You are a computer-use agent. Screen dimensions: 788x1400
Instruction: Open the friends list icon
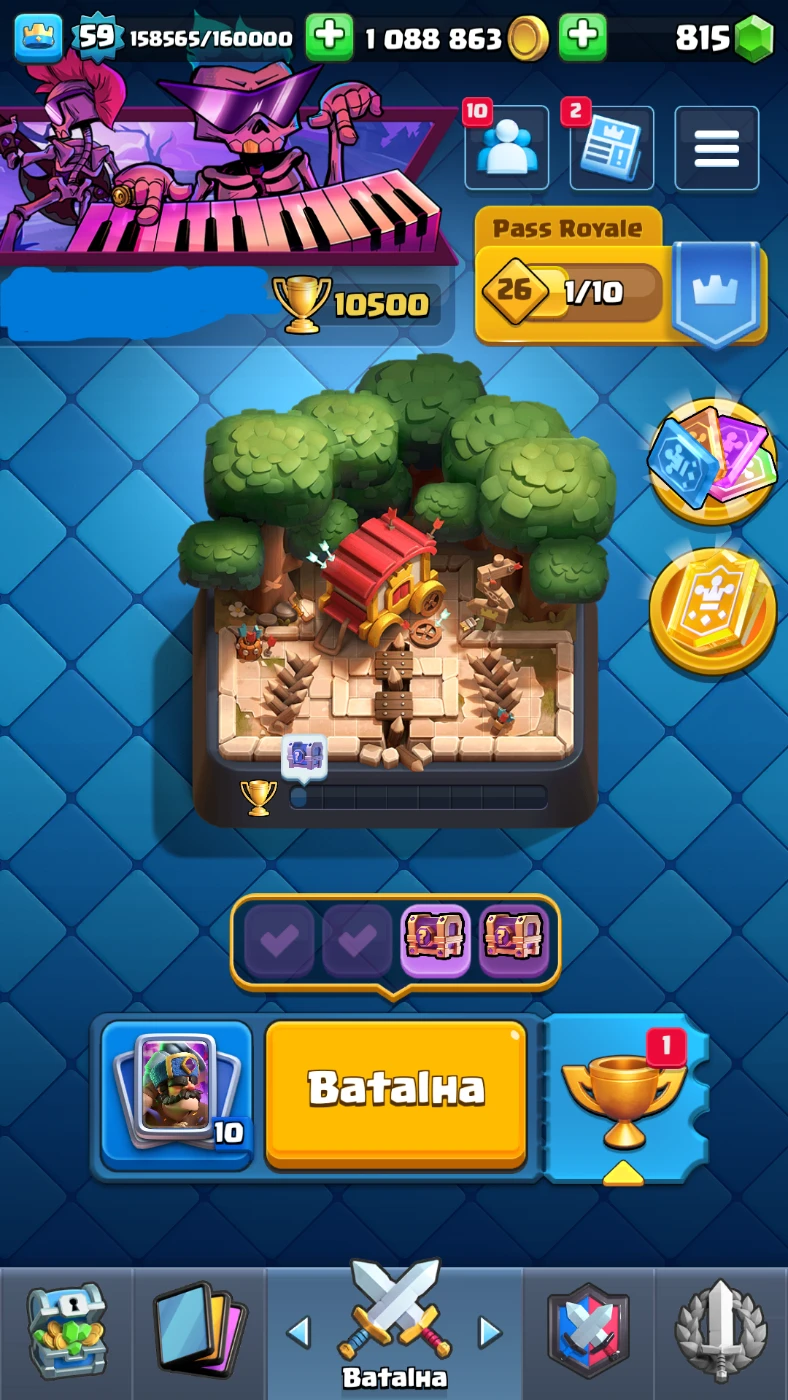tap(506, 148)
